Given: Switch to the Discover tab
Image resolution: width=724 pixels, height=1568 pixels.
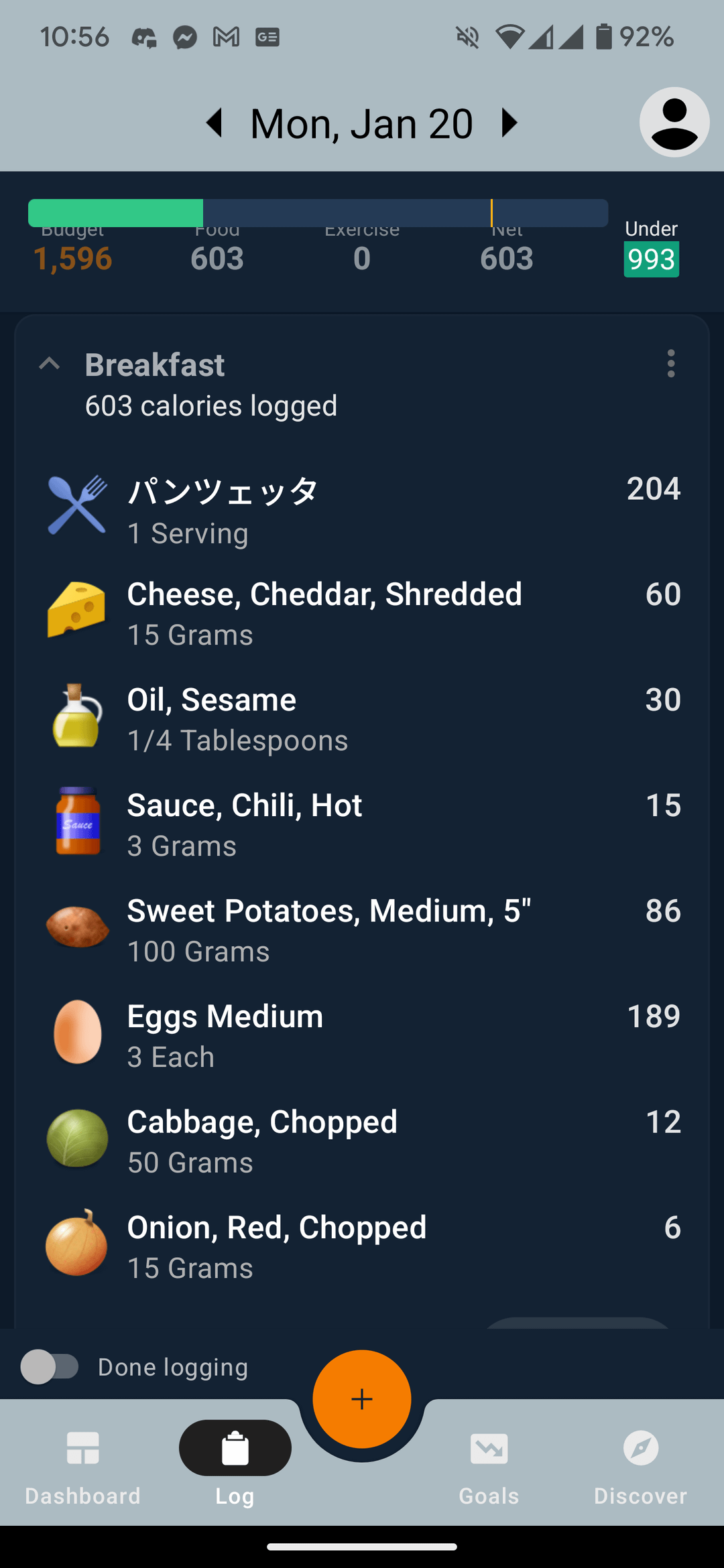Looking at the screenshot, I should pyautogui.click(x=640, y=1467).
